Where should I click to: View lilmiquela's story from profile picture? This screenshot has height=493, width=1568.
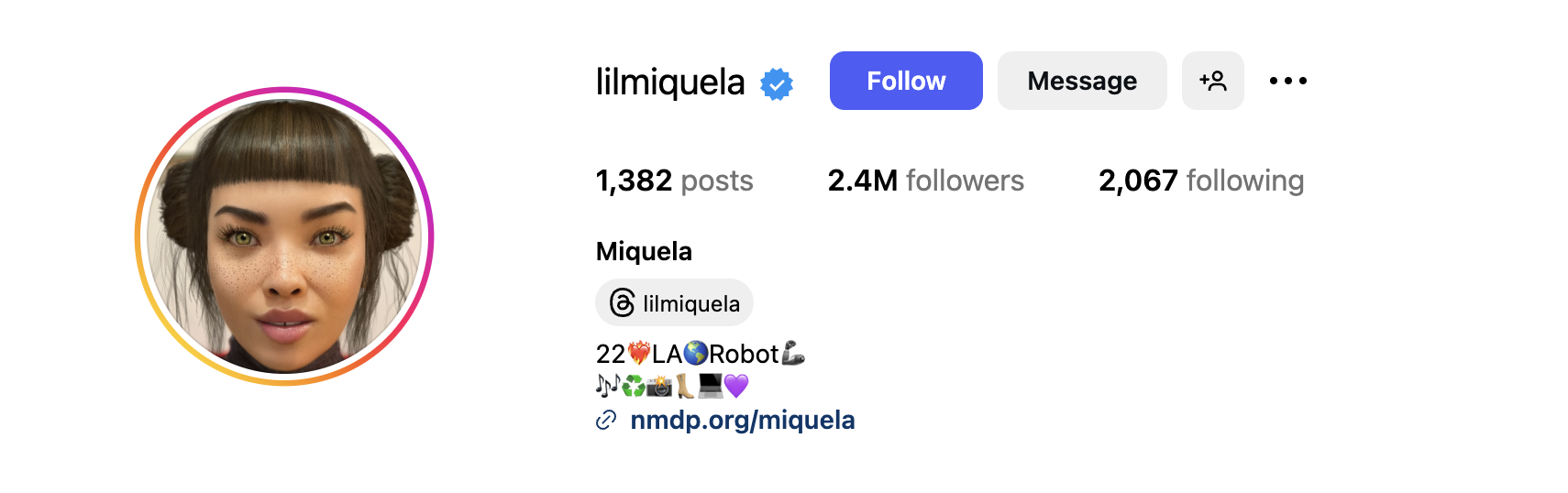(284, 236)
